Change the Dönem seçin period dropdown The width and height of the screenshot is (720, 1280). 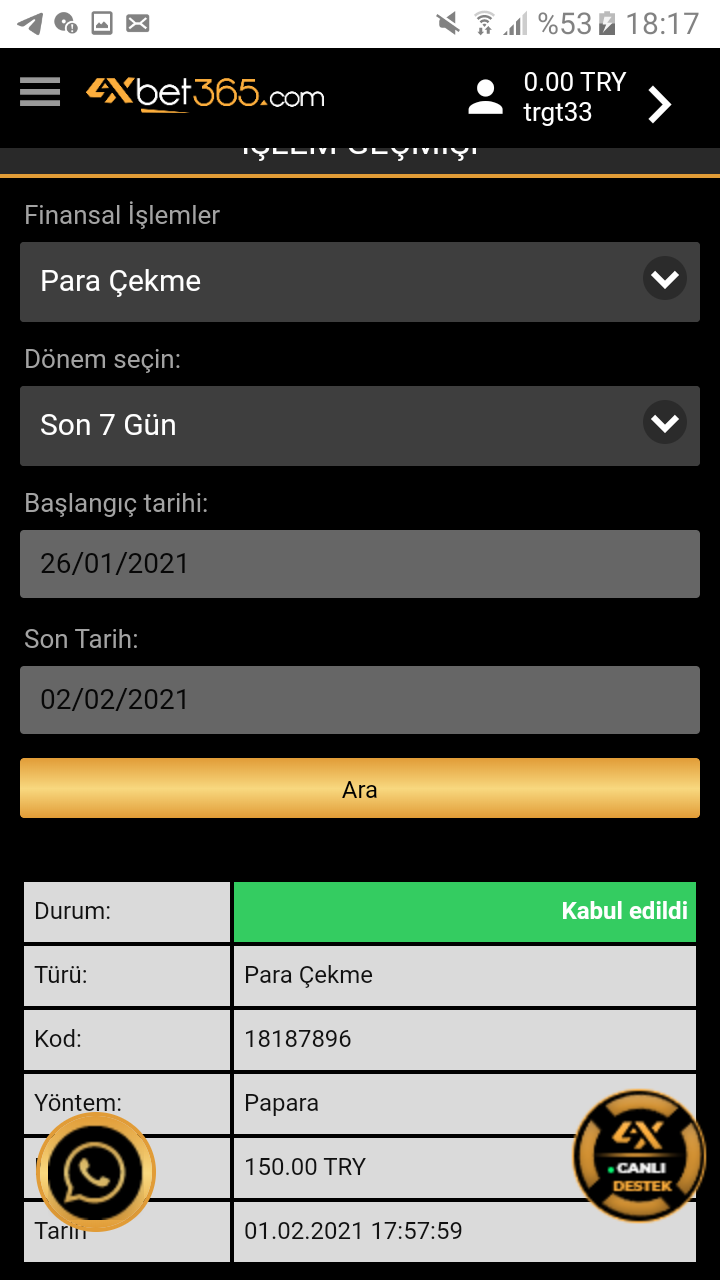(360, 425)
